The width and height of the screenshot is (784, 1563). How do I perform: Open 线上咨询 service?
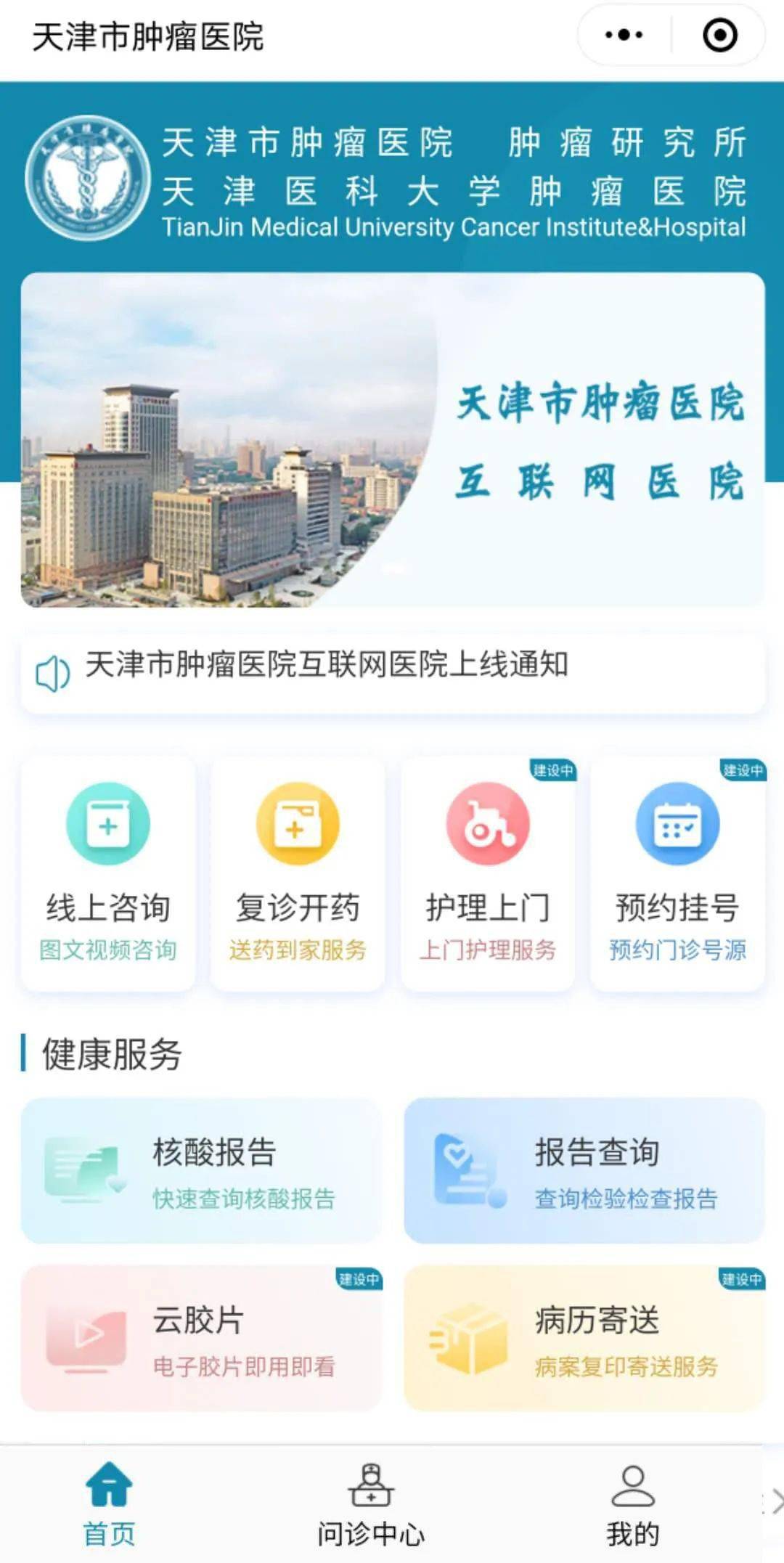click(108, 874)
